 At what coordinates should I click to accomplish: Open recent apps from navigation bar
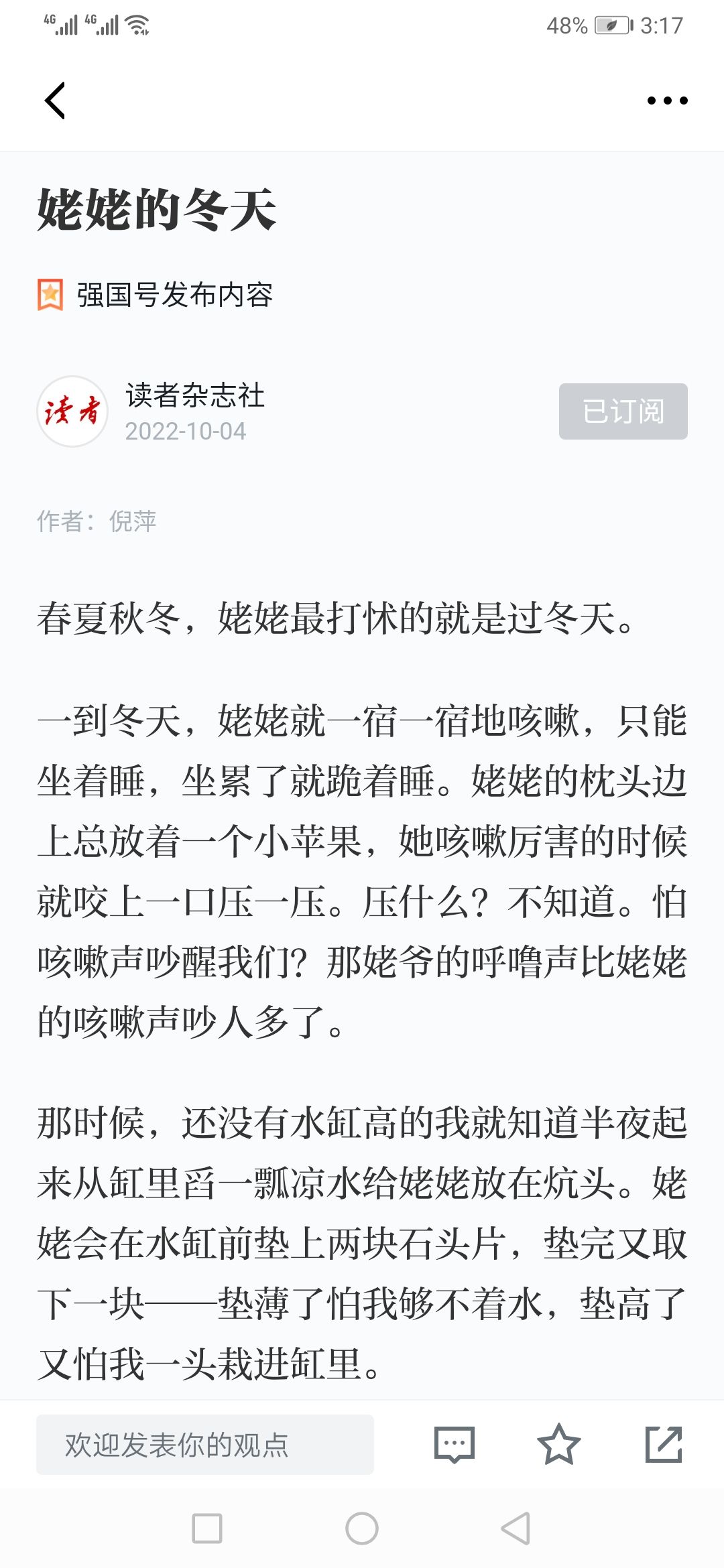(x=207, y=1528)
